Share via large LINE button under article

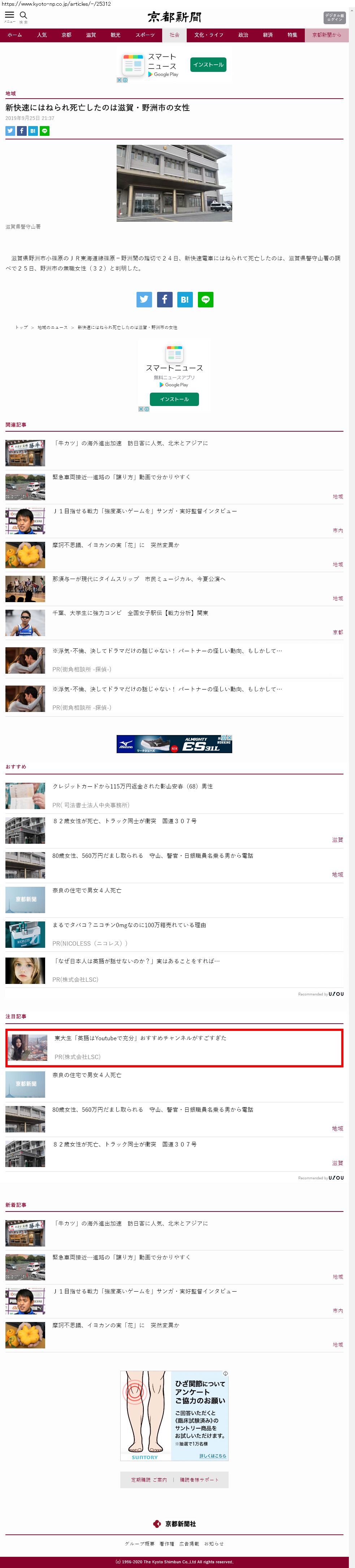pyautogui.click(x=206, y=299)
